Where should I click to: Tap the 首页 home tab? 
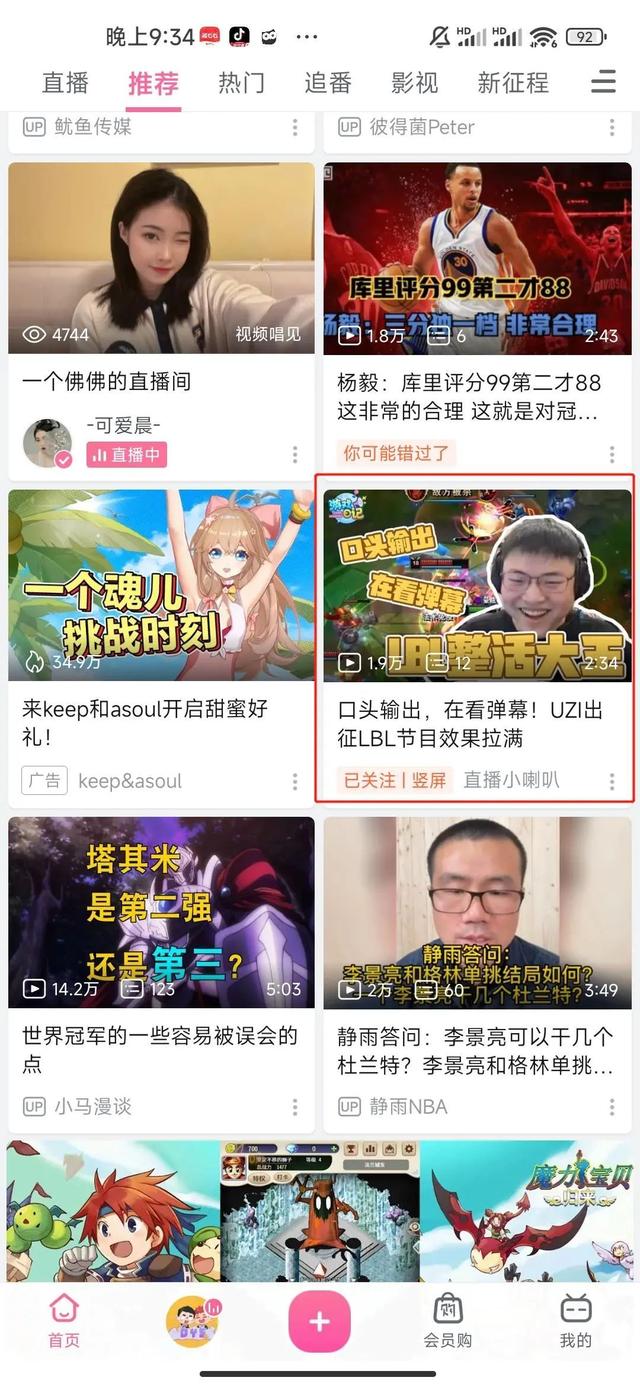pyautogui.click(x=64, y=1321)
